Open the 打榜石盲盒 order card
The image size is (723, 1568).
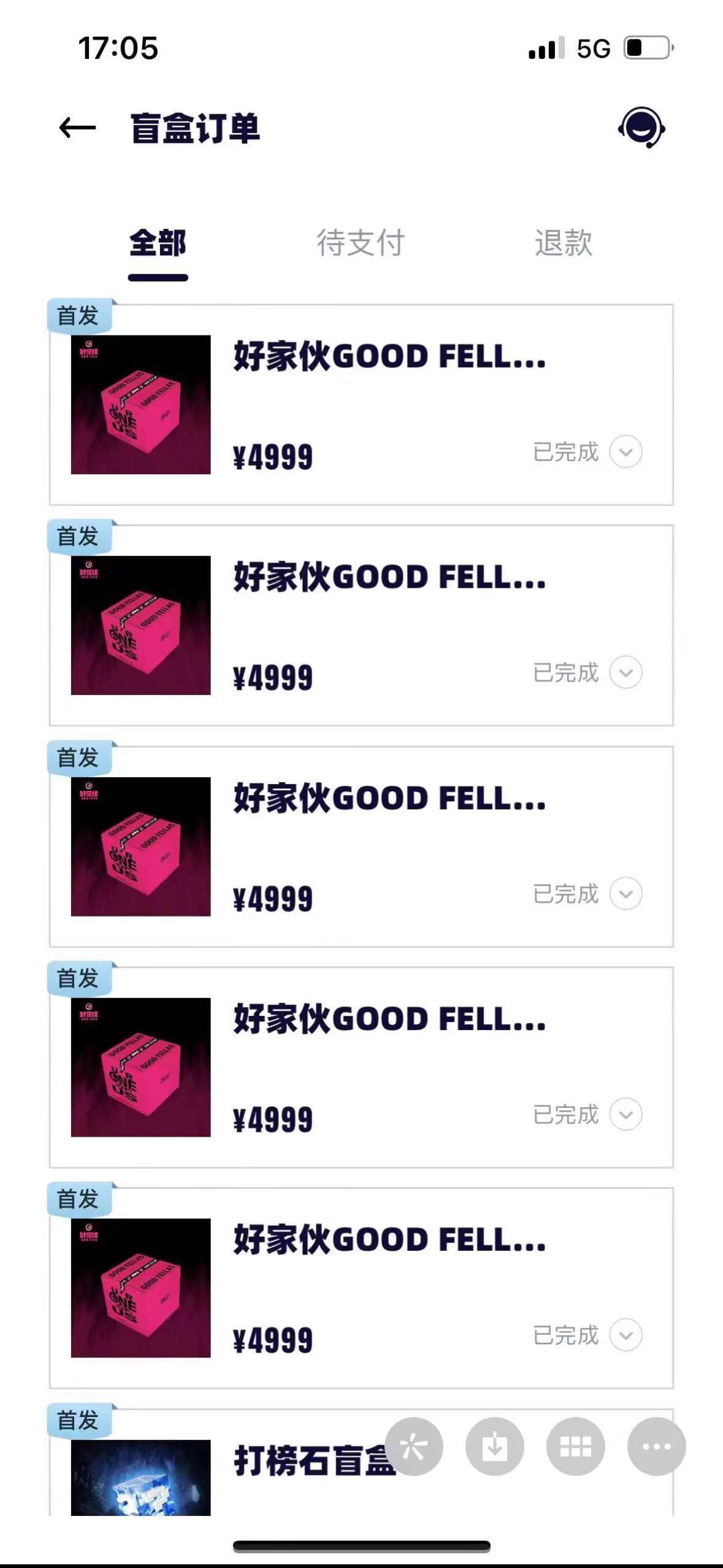click(361, 1462)
